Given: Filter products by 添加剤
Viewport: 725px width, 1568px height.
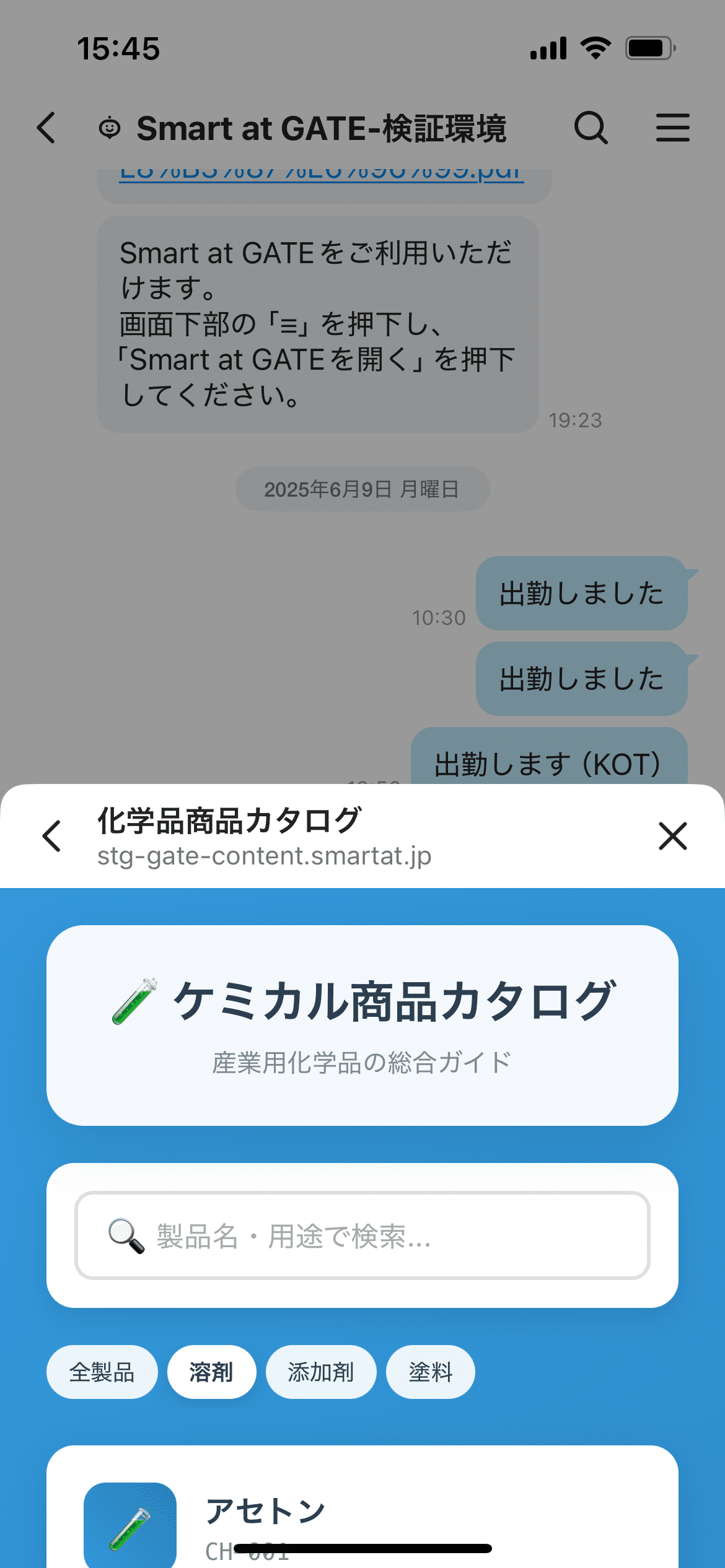Looking at the screenshot, I should click(x=320, y=1372).
